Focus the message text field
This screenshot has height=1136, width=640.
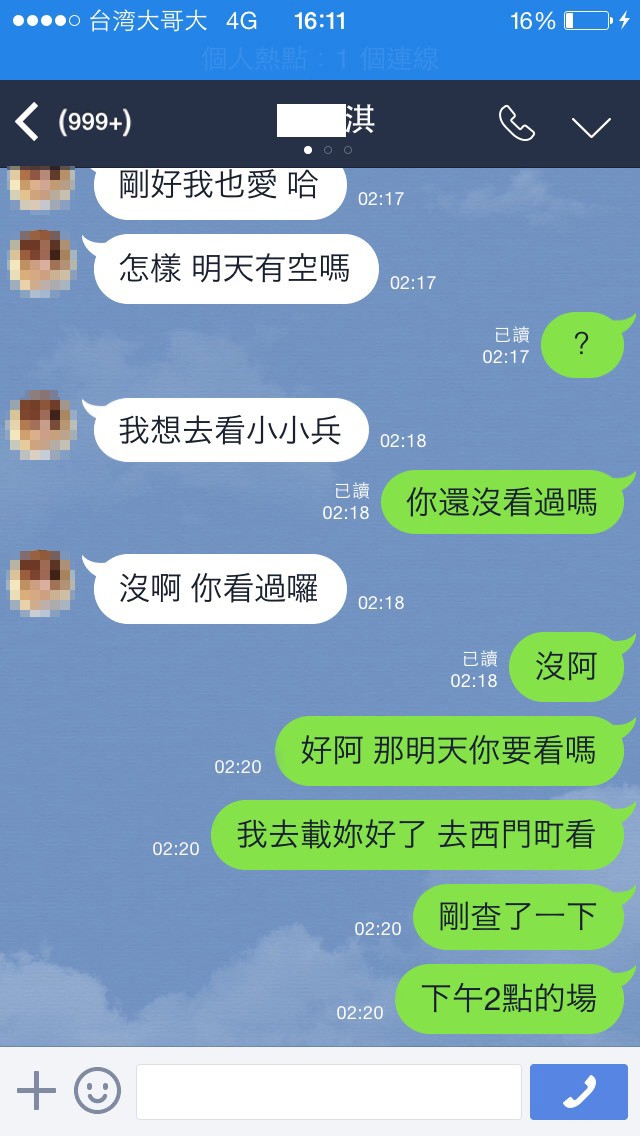click(328, 1091)
